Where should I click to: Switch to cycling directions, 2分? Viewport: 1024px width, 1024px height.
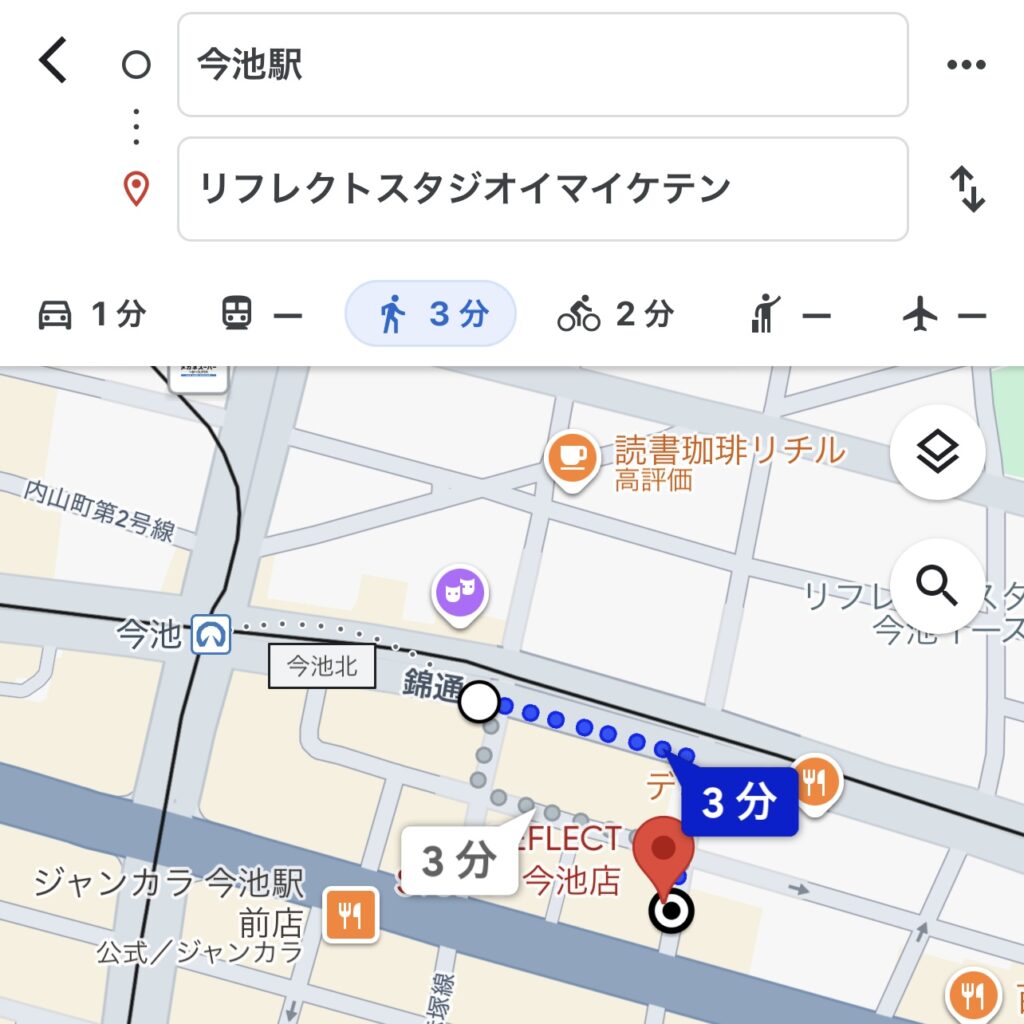tap(614, 315)
